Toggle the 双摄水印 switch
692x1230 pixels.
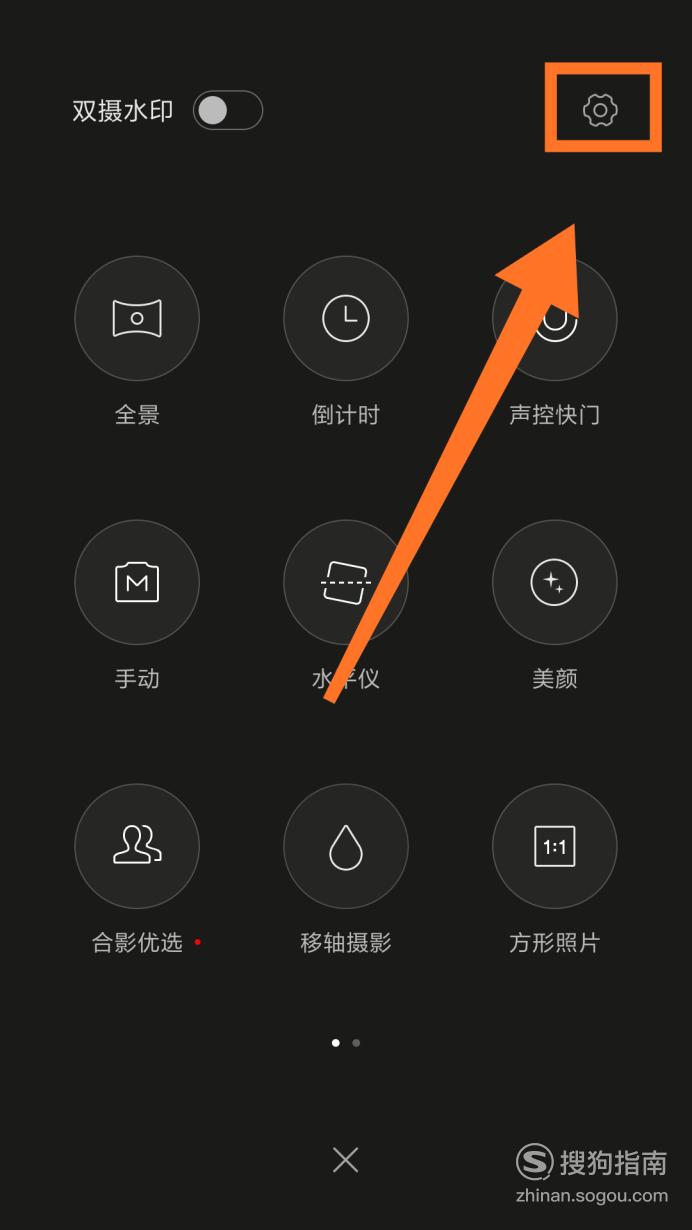[228, 110]
